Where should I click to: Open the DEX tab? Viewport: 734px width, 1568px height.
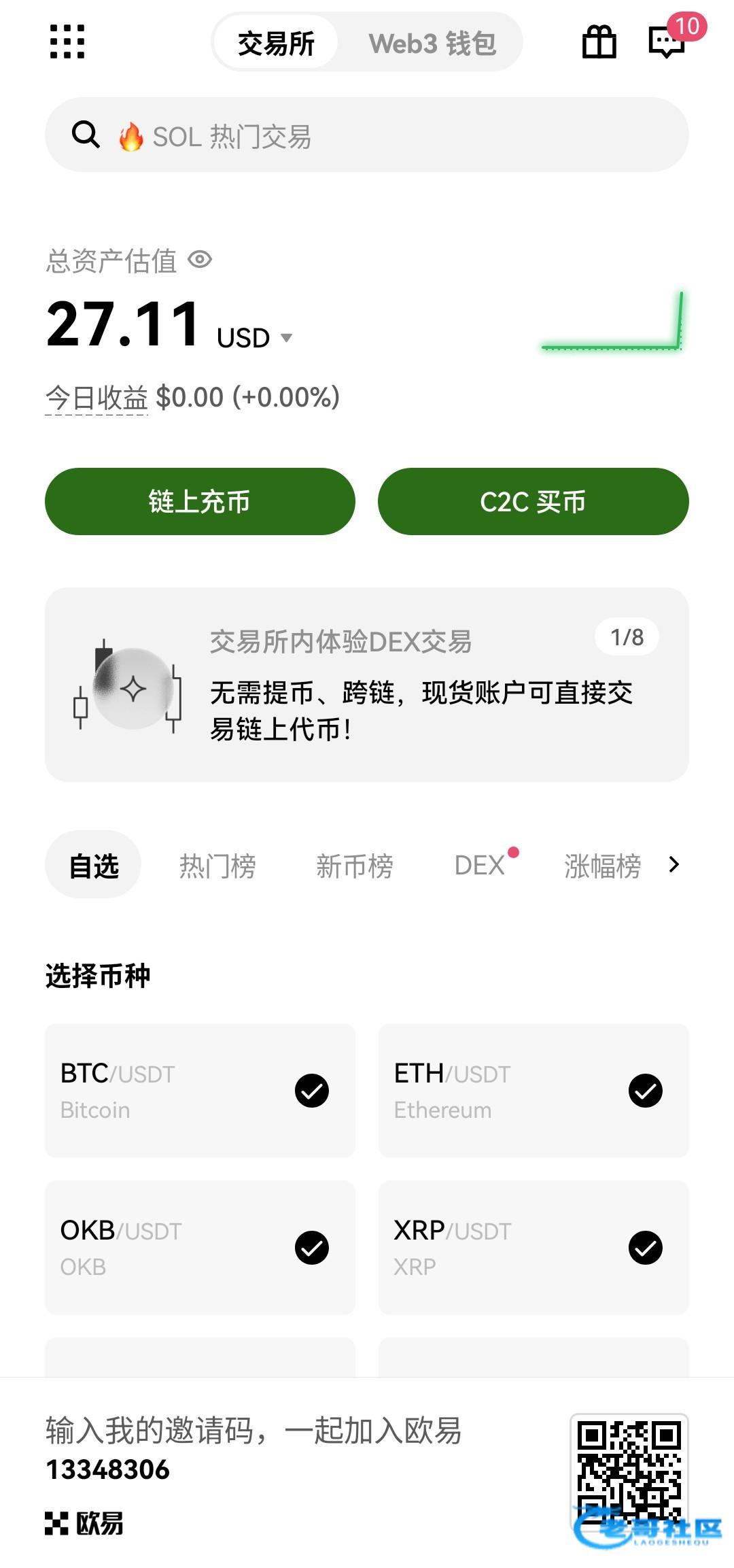point(480,866)
